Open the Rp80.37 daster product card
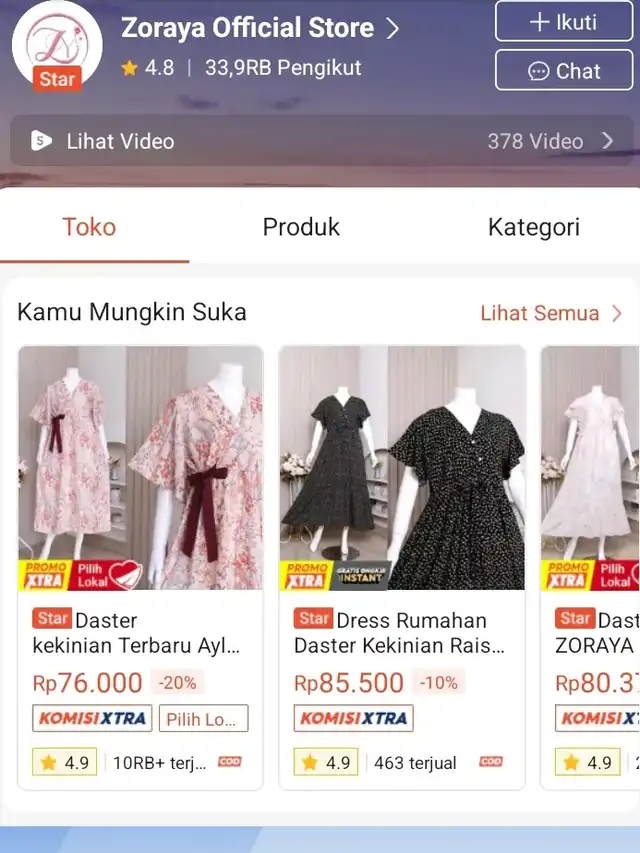 point(592,566)
